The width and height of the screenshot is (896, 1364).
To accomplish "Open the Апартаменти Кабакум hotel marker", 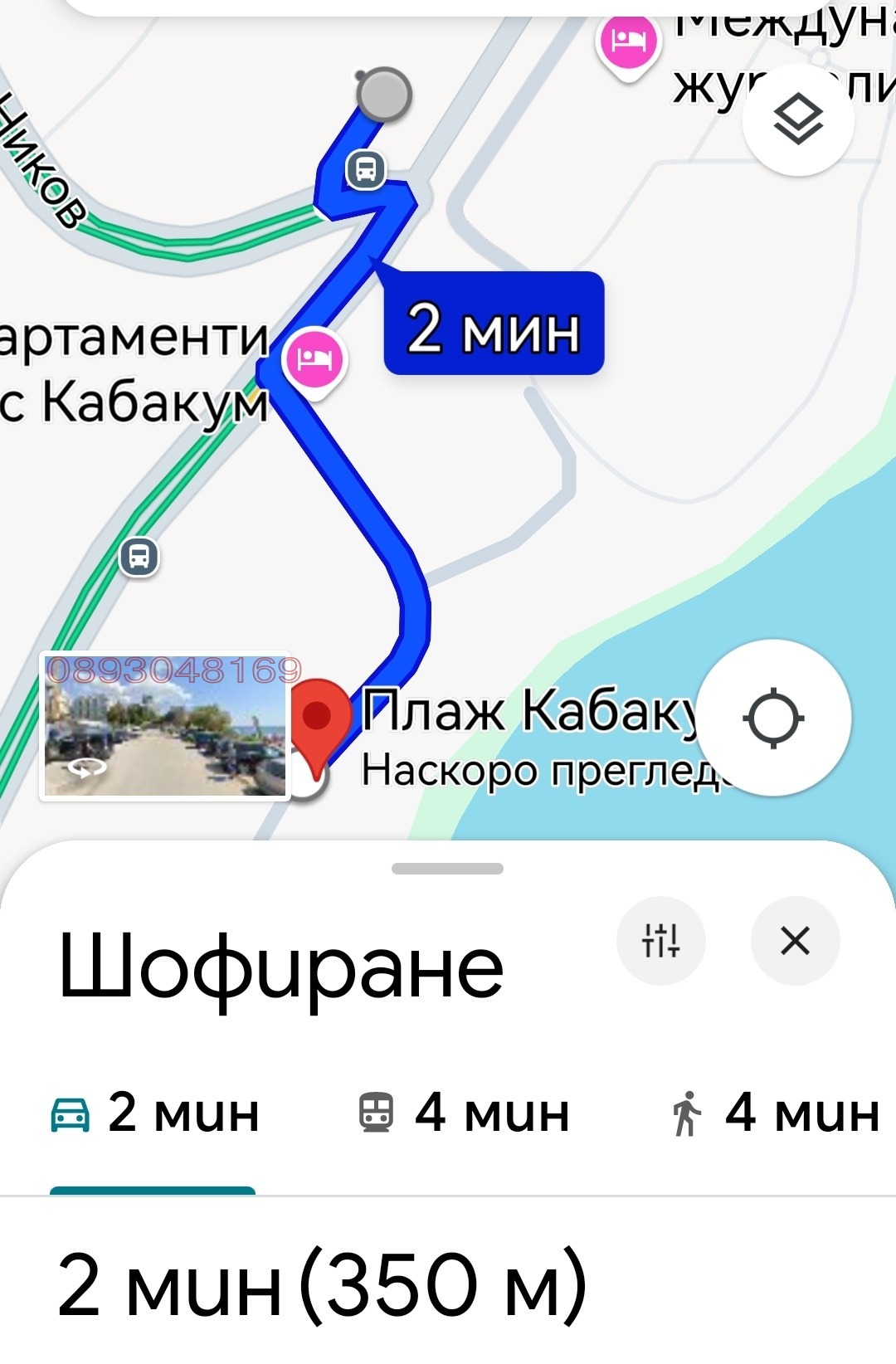I will 314,359.
